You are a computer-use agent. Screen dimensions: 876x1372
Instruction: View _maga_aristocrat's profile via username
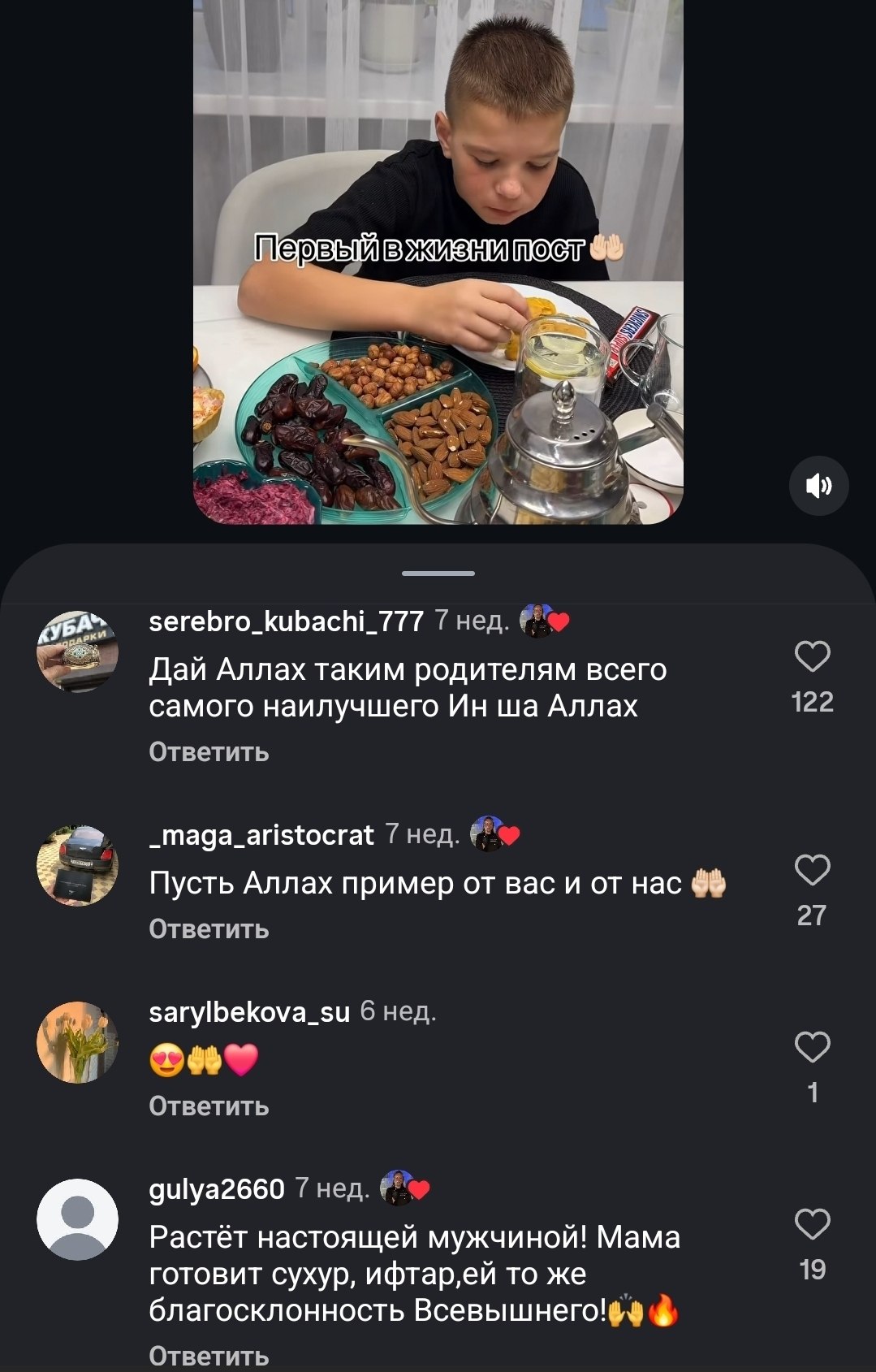261,835
